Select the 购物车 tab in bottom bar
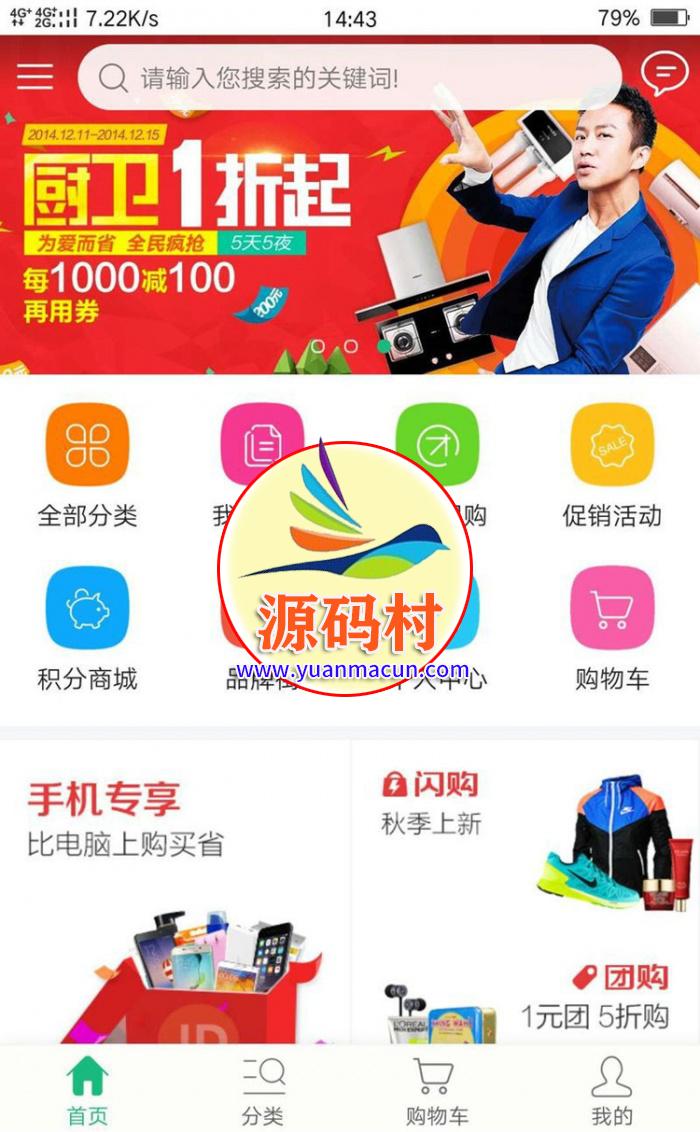This screenshot has height=1132, width=700. [436, 1090]
